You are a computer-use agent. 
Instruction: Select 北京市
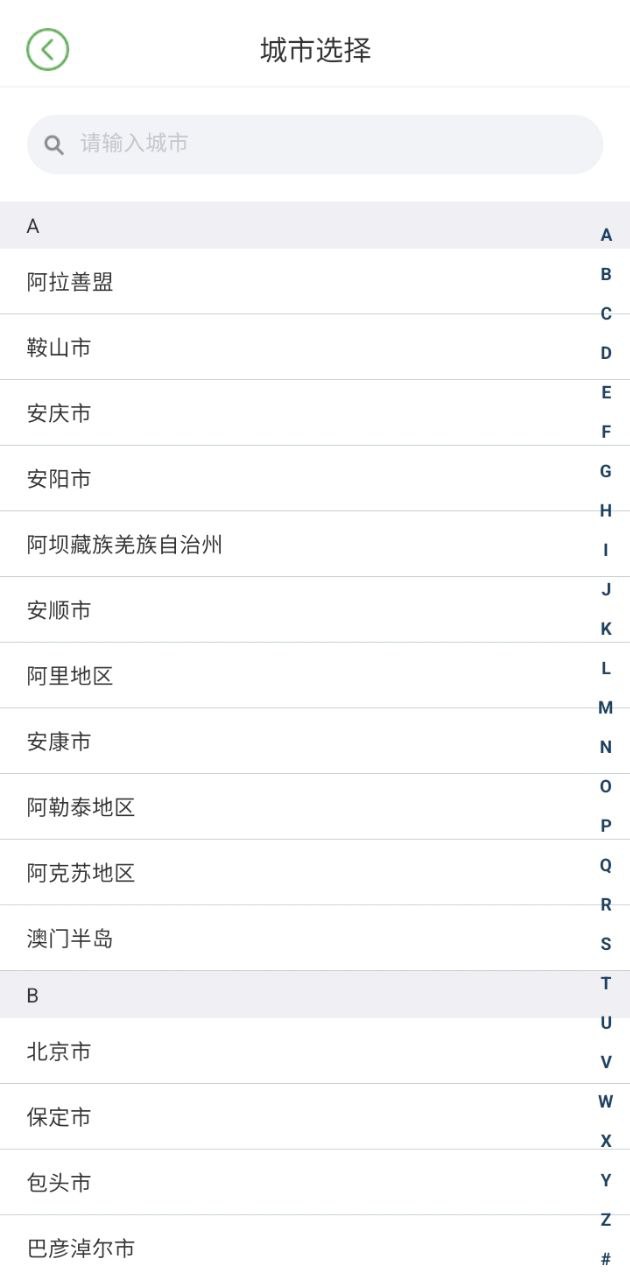pos(315,1051)
